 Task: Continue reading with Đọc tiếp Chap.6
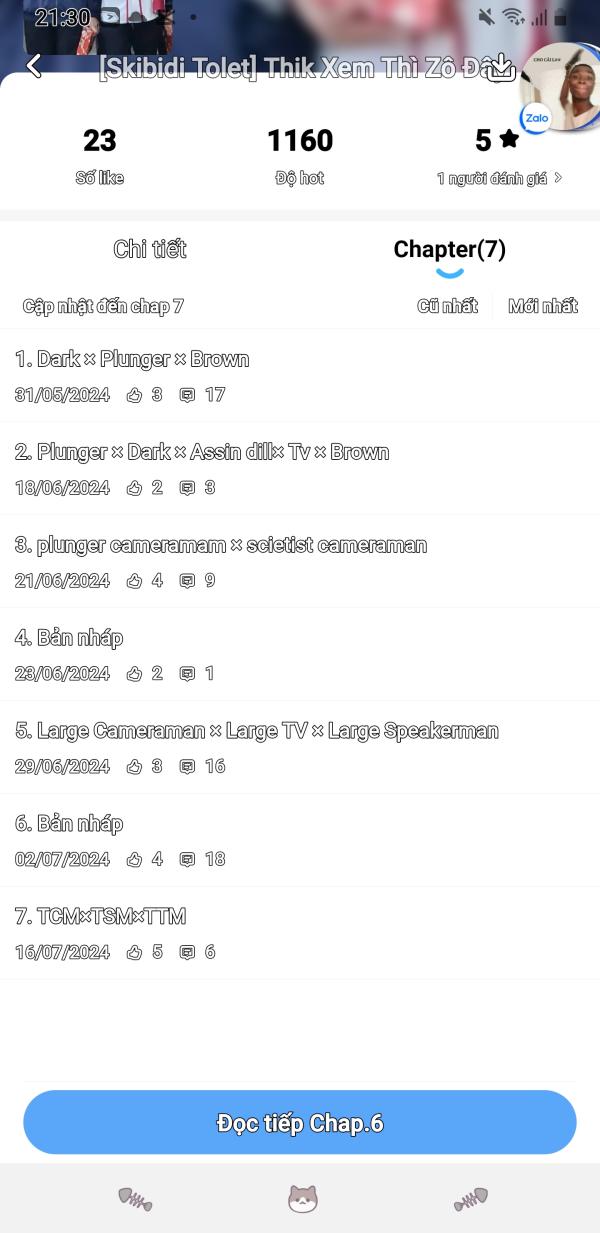pos(300,1122)
